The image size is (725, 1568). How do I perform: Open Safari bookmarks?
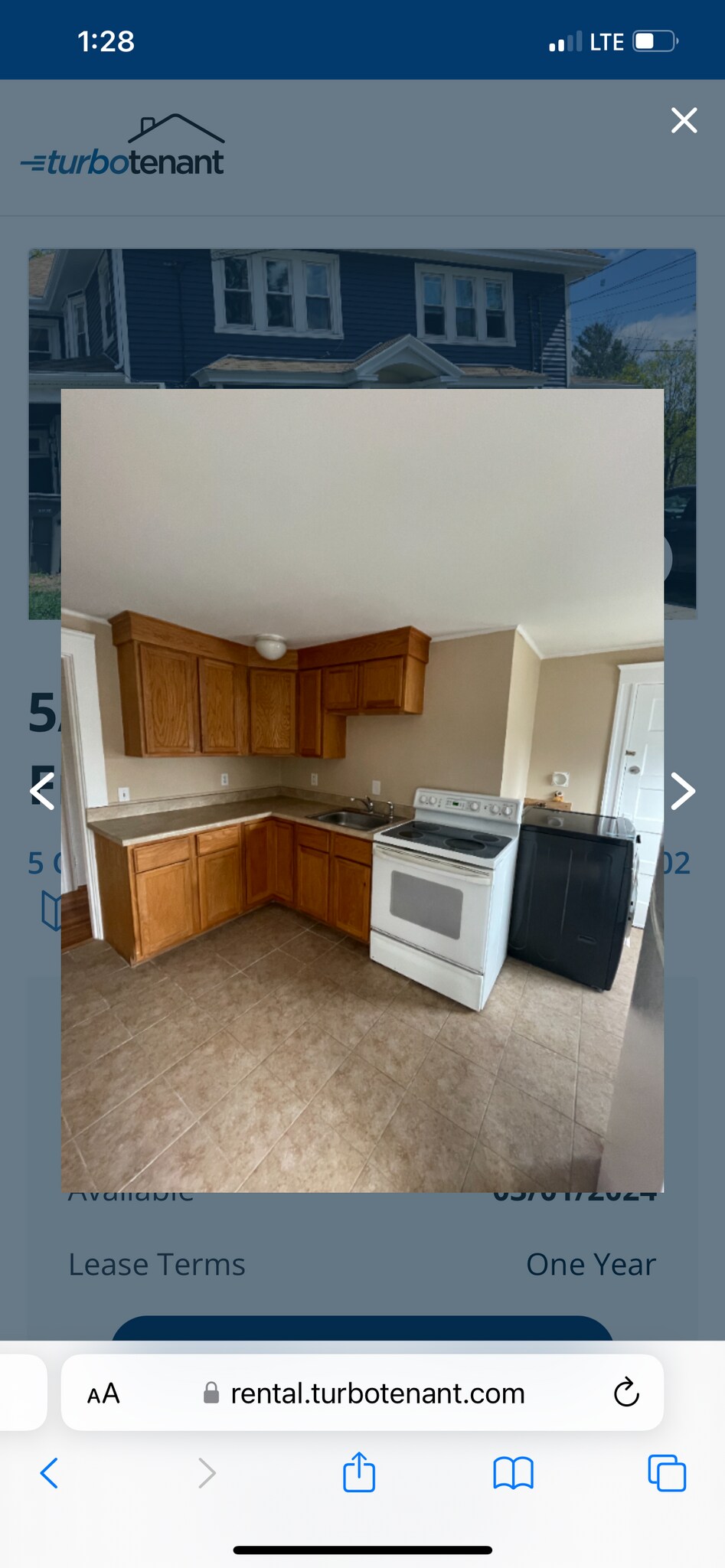pyautogui.click(x=513, y=1472)
